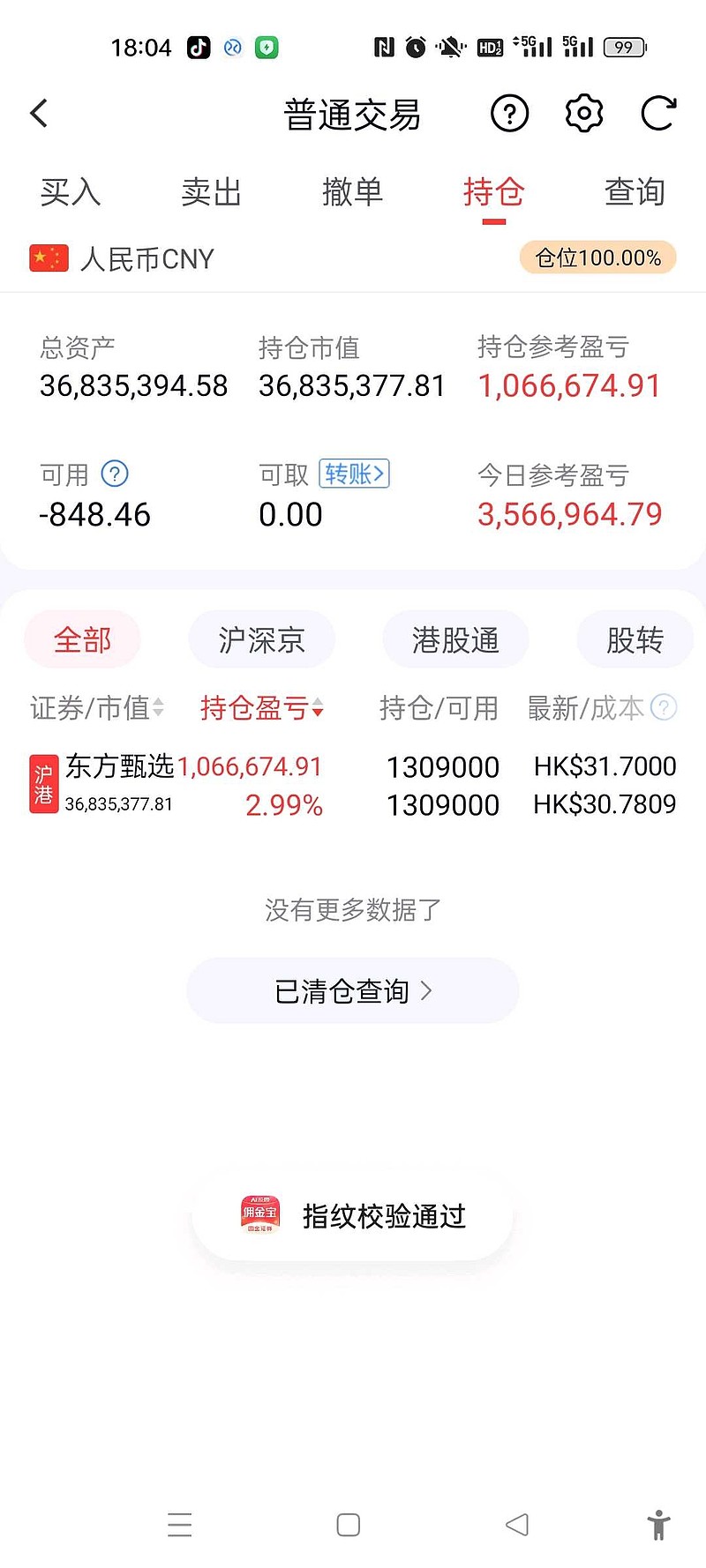Screen dimensions: 706x1568
Task: Tap the back arrow to exit 普通交易
Action: [38, 113]
